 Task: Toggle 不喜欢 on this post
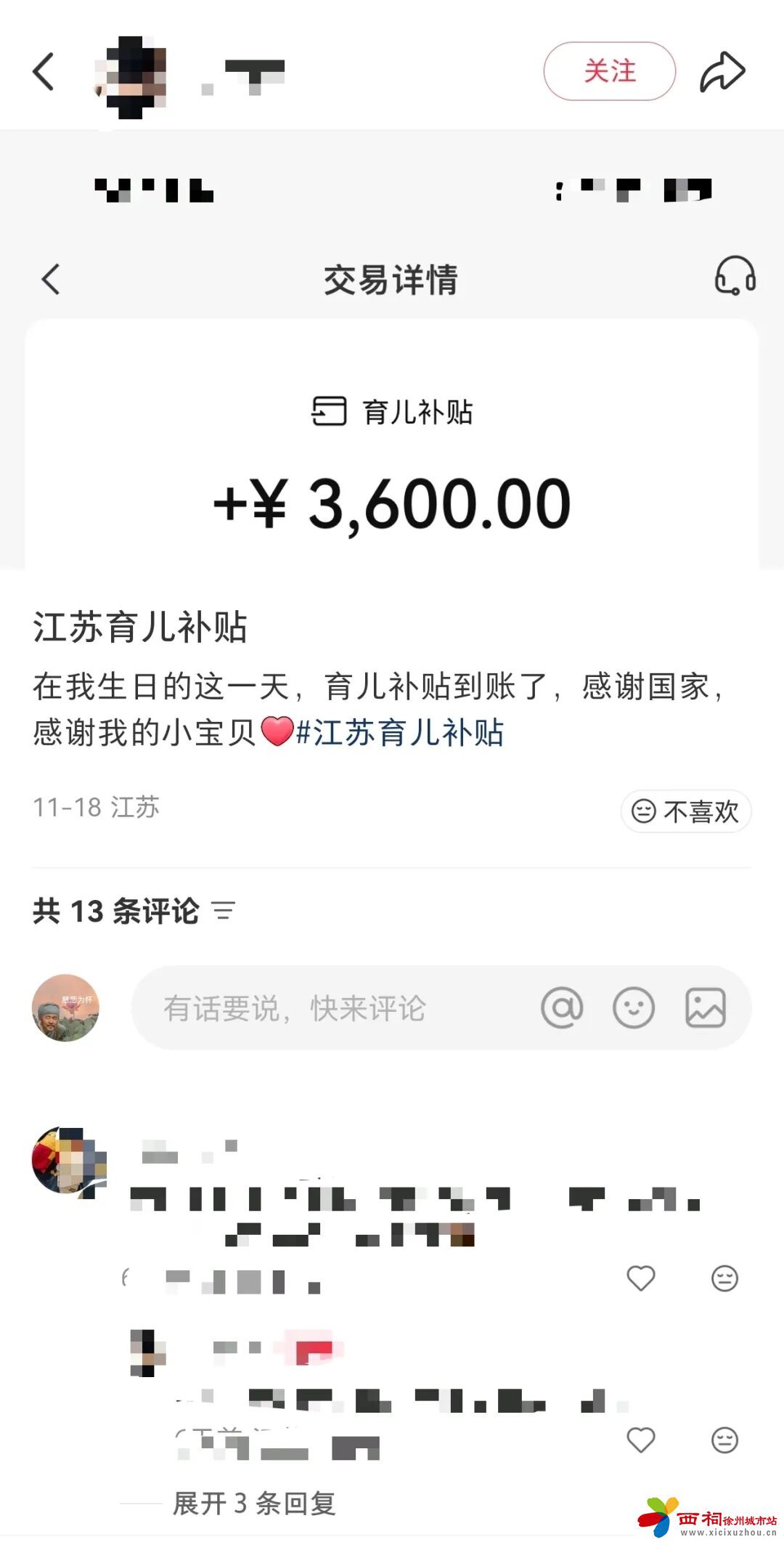point(685,812)
